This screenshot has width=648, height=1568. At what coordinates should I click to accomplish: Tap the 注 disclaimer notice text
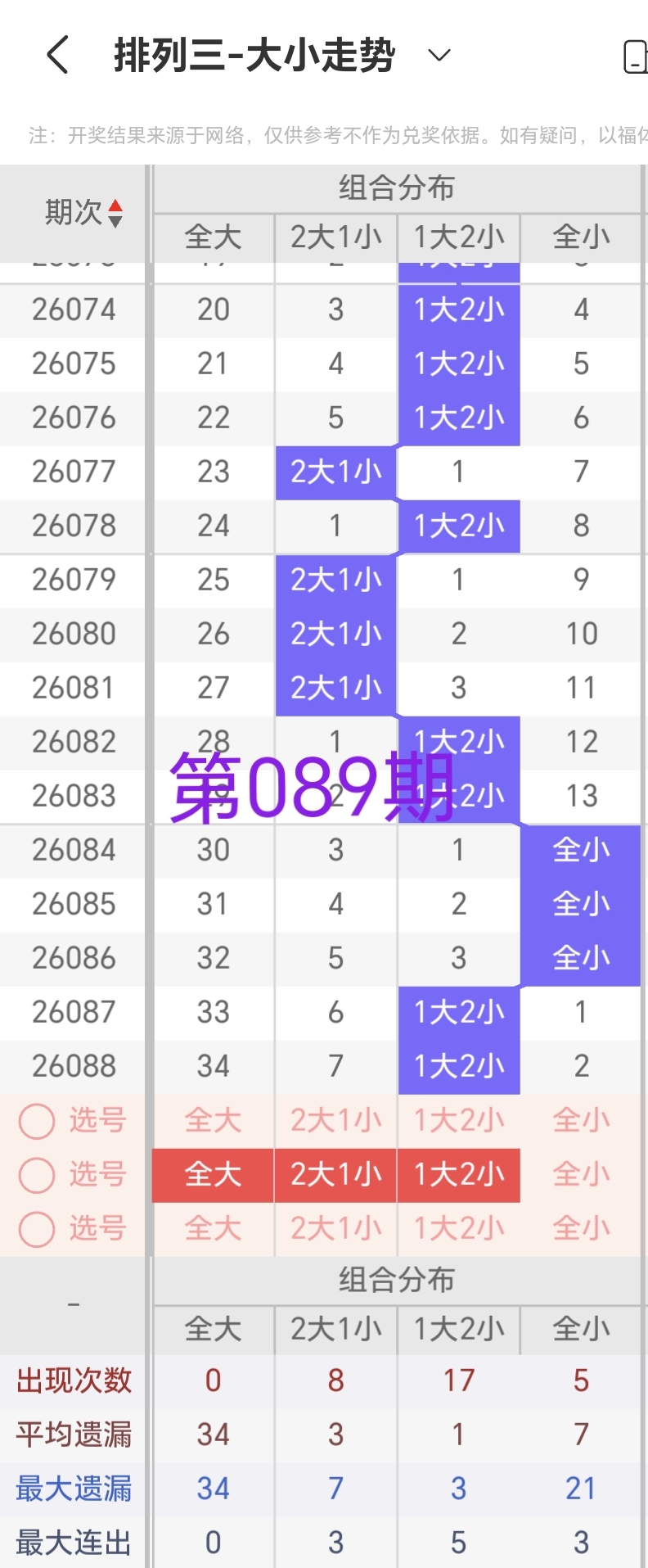click(x=327, y=135)
